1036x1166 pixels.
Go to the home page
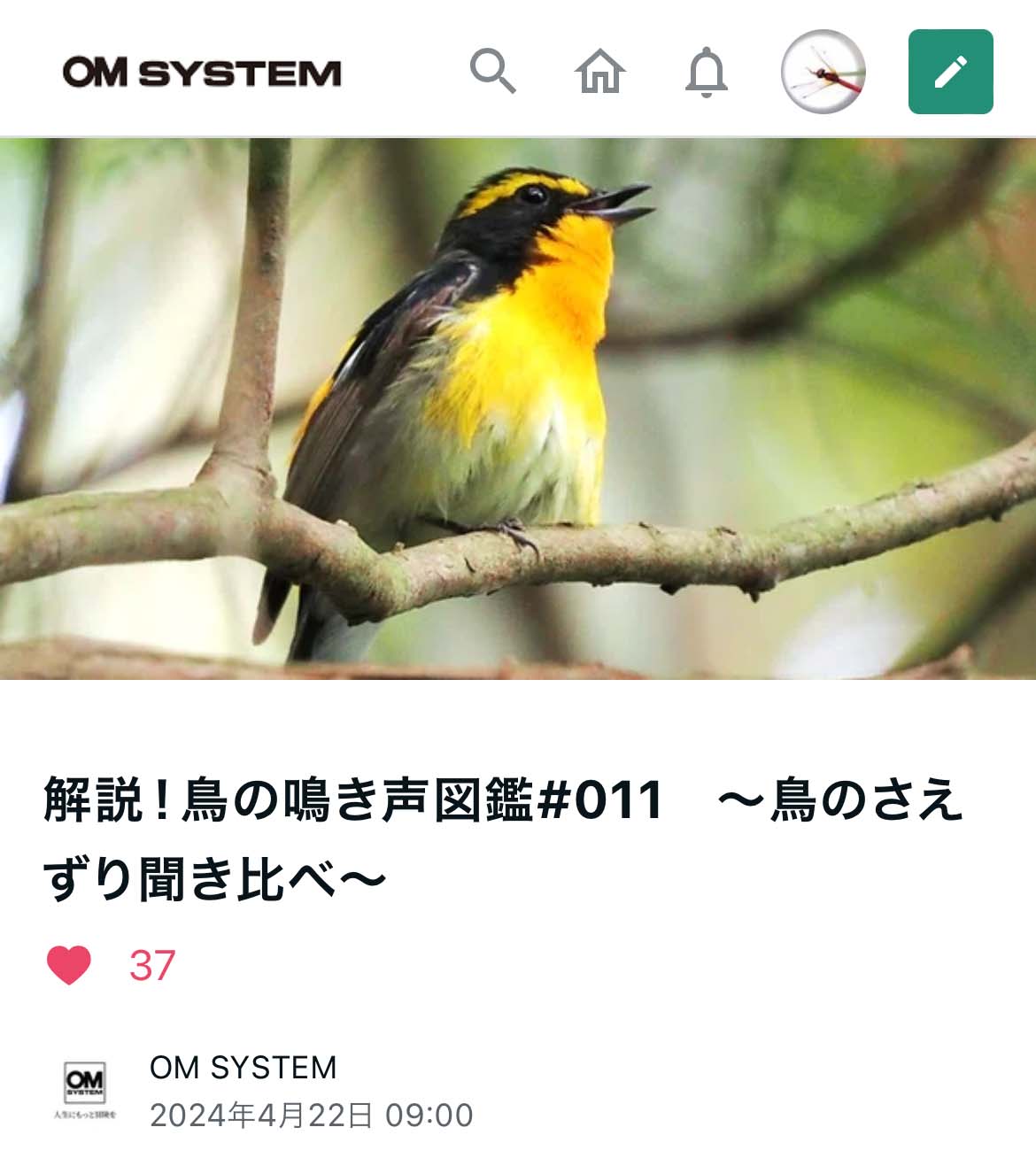(600, 71)
